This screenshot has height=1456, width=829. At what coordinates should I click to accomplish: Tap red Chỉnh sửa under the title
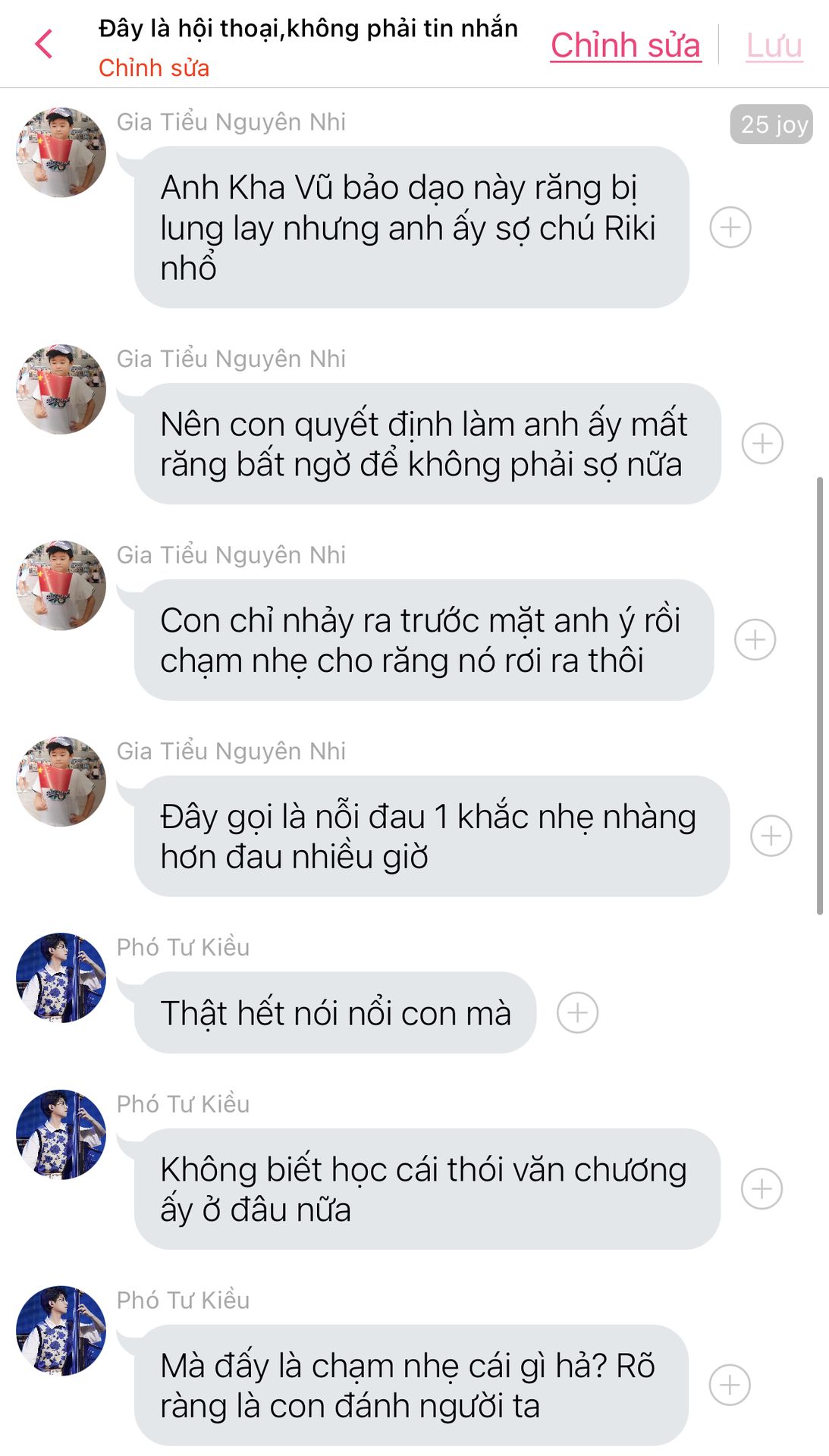point(154,68)
